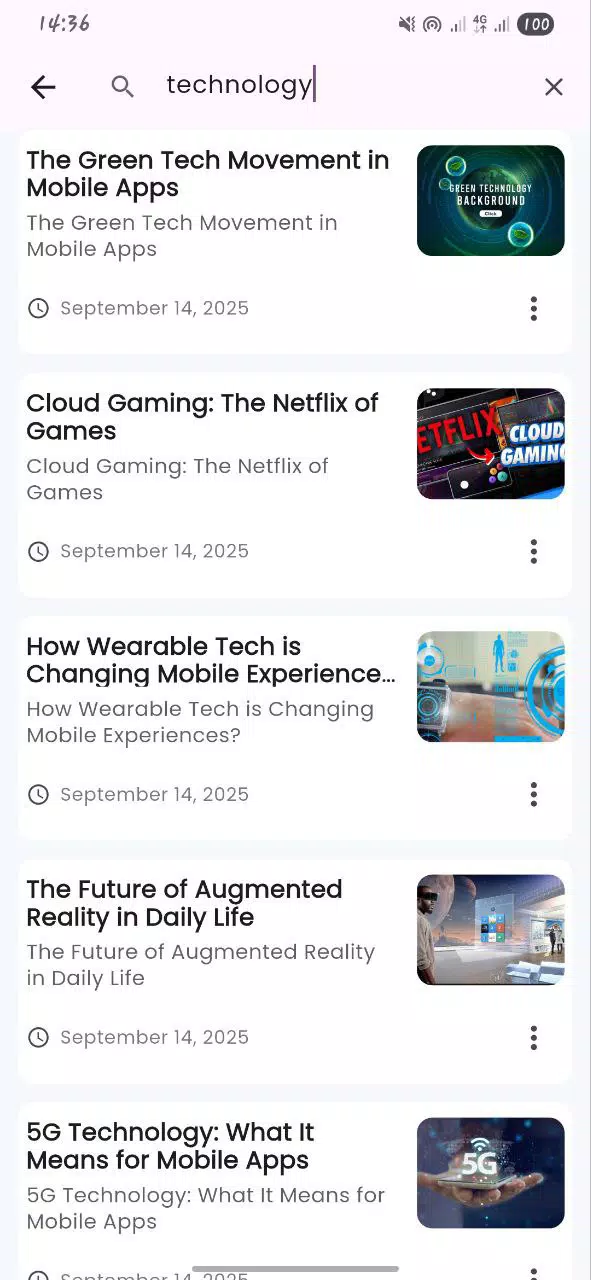Open Cloud Gaming: The Netflix of Games
This screenshot has height=1280, width=591.
295,485
